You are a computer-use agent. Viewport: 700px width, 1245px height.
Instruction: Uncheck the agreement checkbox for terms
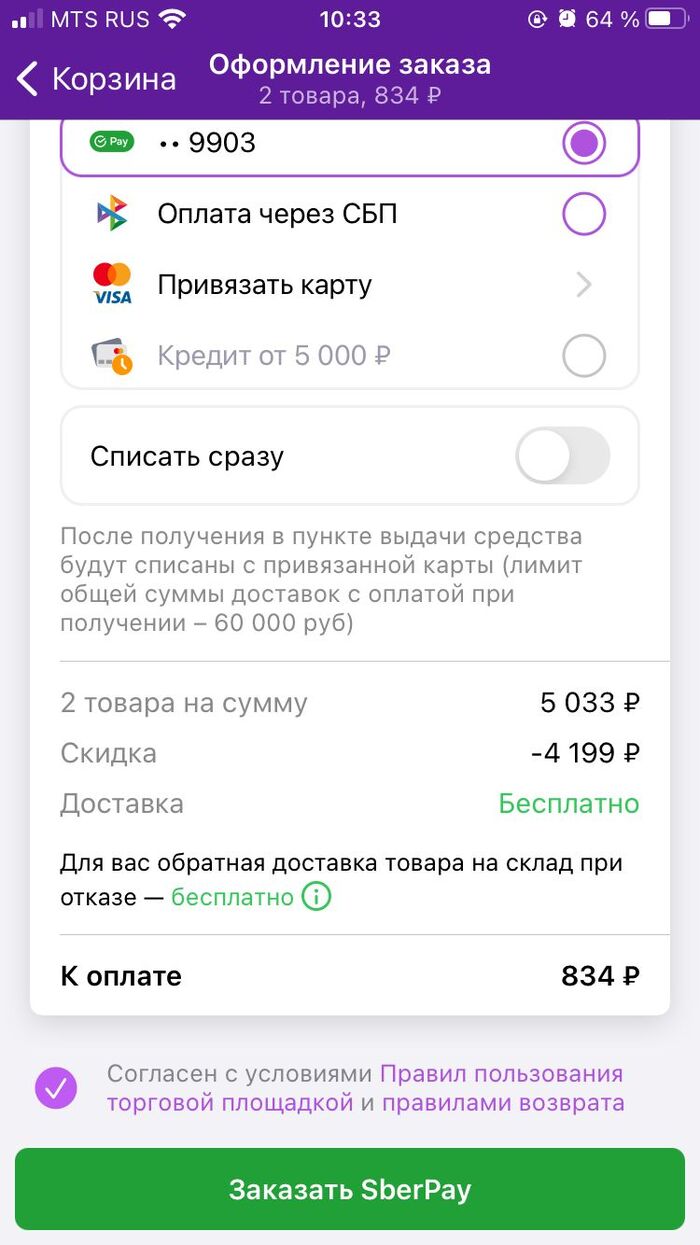click(x=56, y=1088)
